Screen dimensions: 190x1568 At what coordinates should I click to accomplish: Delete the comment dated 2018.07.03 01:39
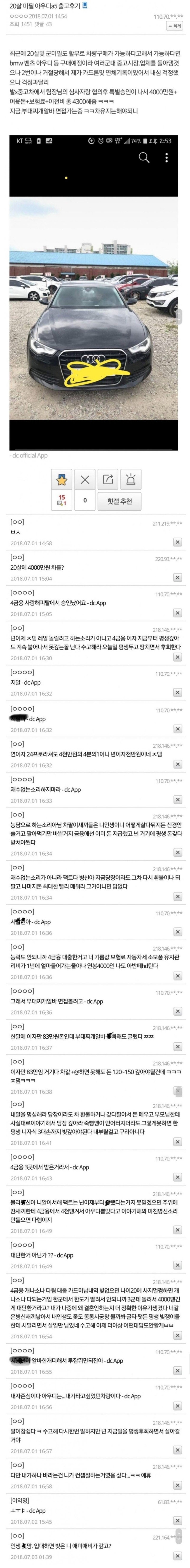coord(177,1556)
